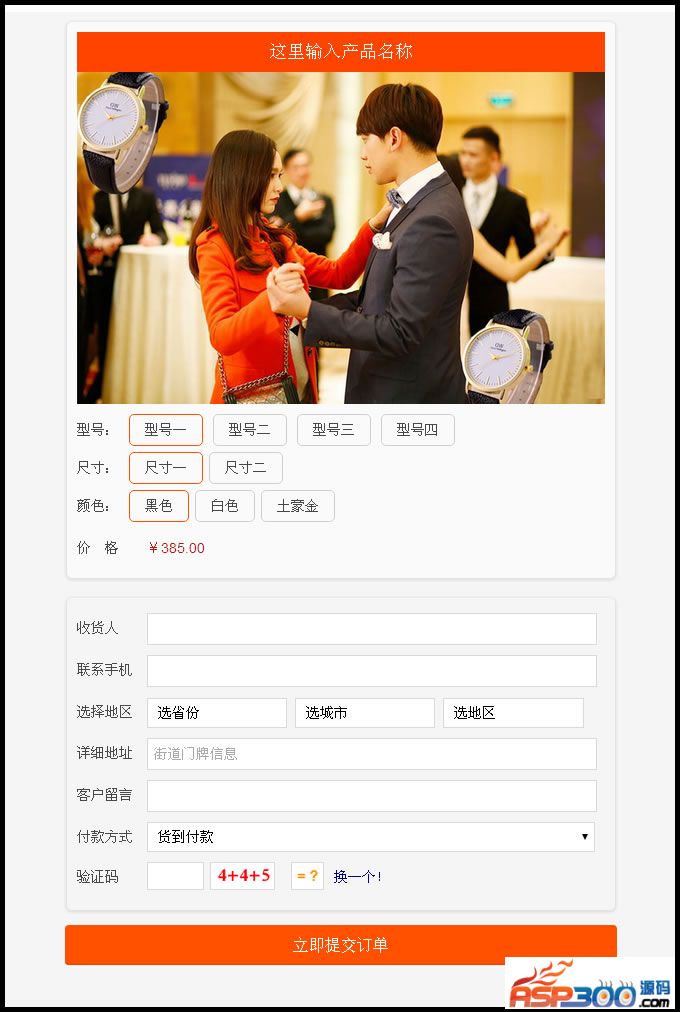This screenshot has width=680, height=1012.
Task: Submit the order with 立即提交订单
Action: point(340,945)
